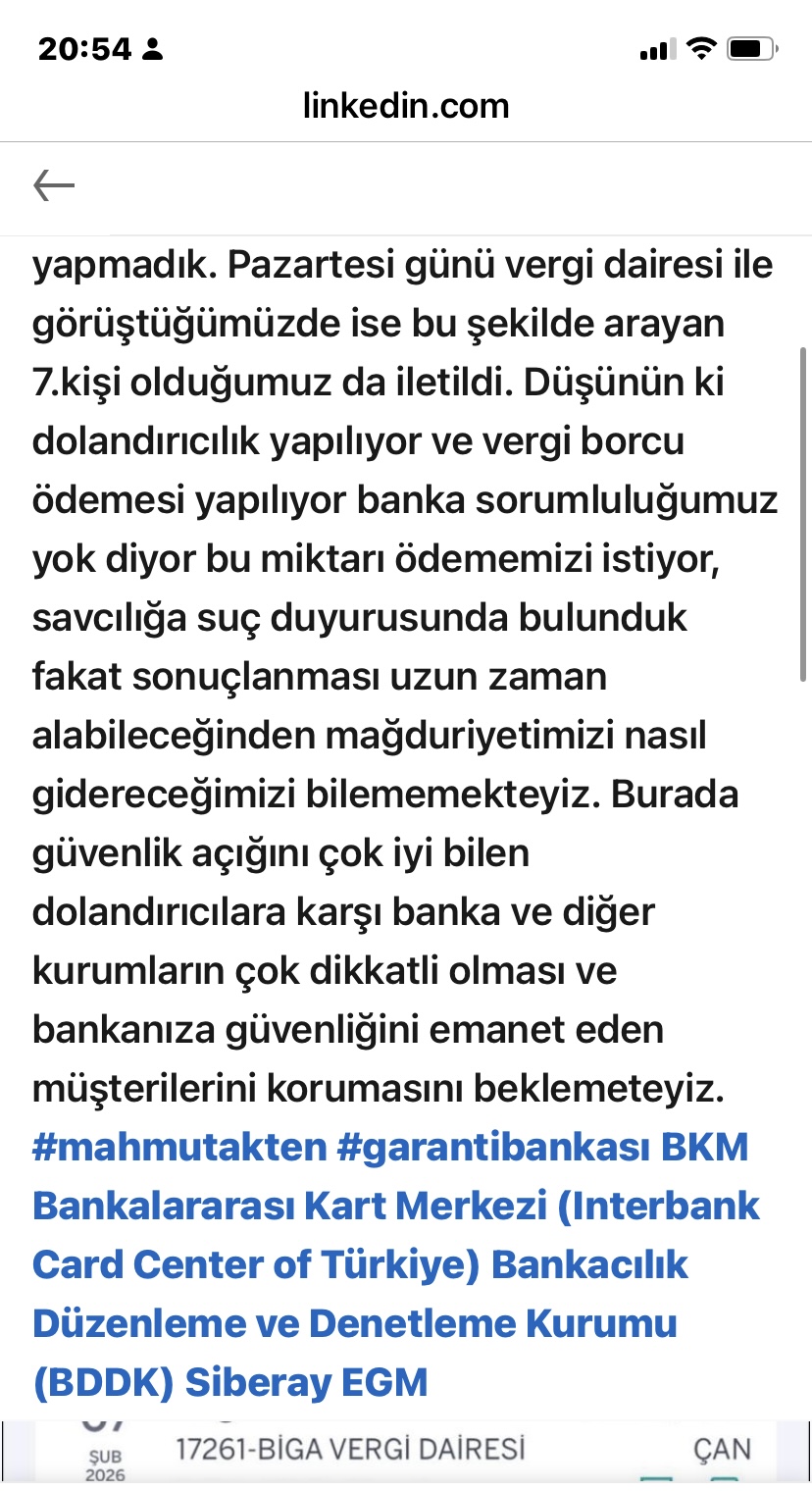The width and height of the screenshot is (812, 1491).
Task: Open the attached Biga Vergi Dairesi image
Action: pos(406,1454)
